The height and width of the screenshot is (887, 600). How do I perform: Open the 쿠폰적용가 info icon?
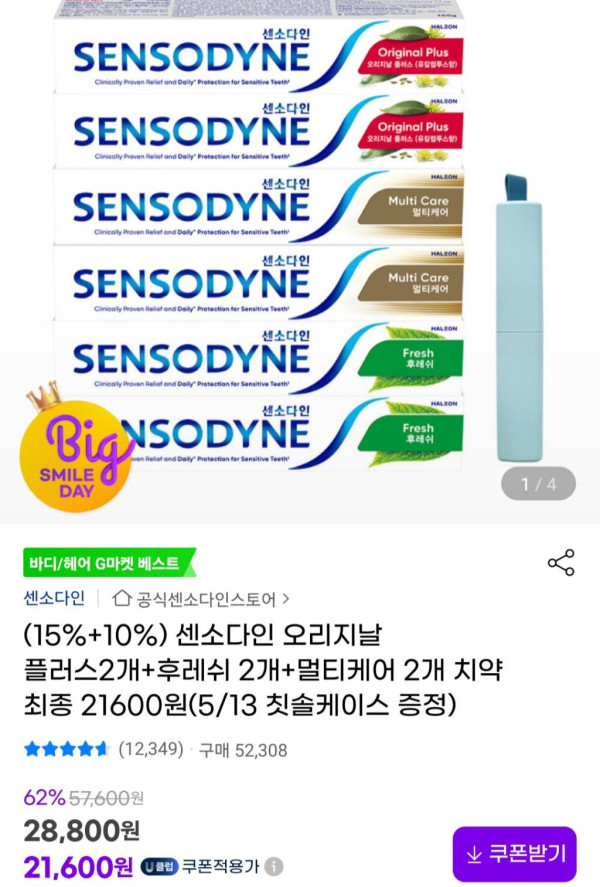pos(274,866)
